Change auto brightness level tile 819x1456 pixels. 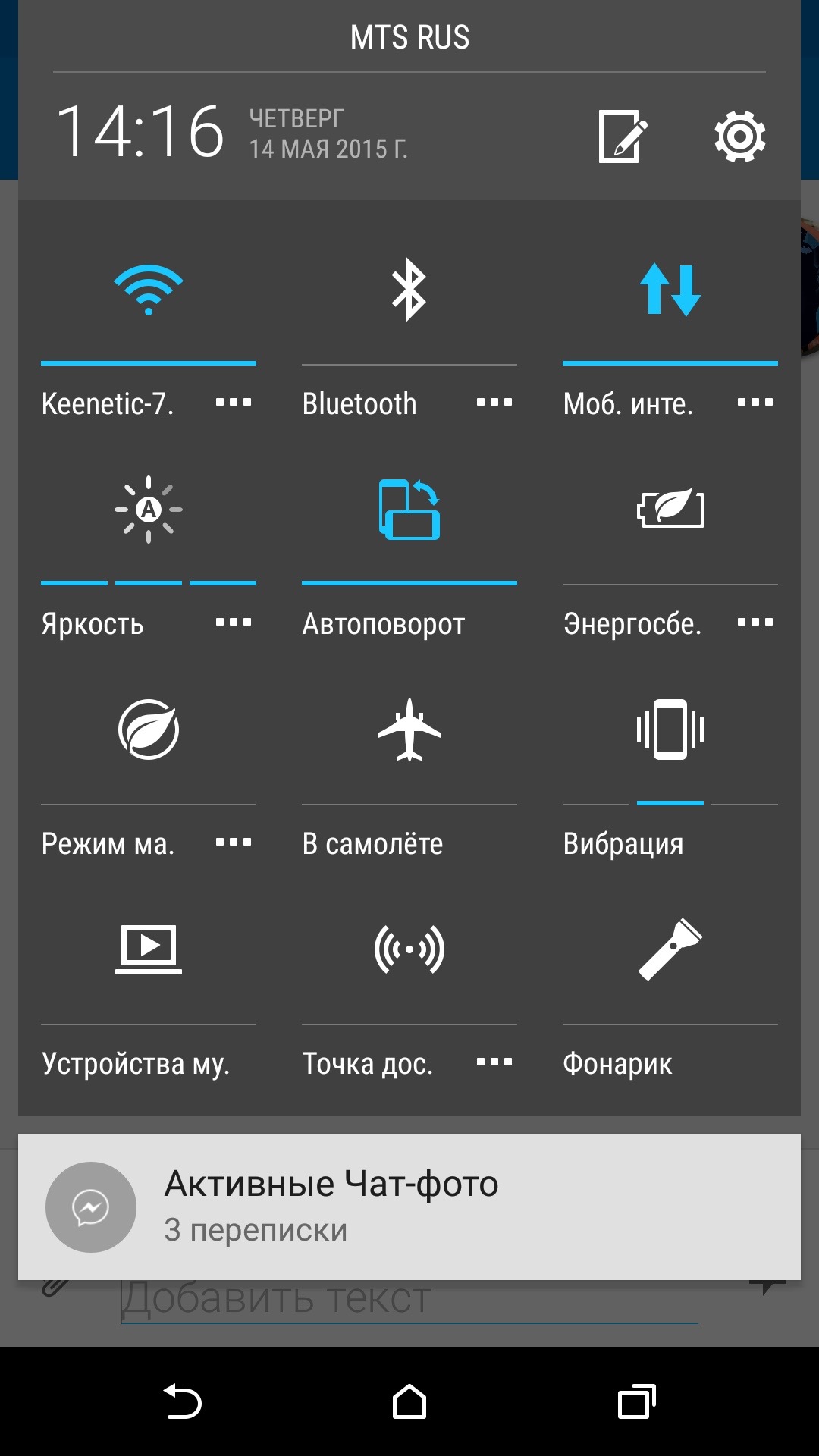[149, 510]
